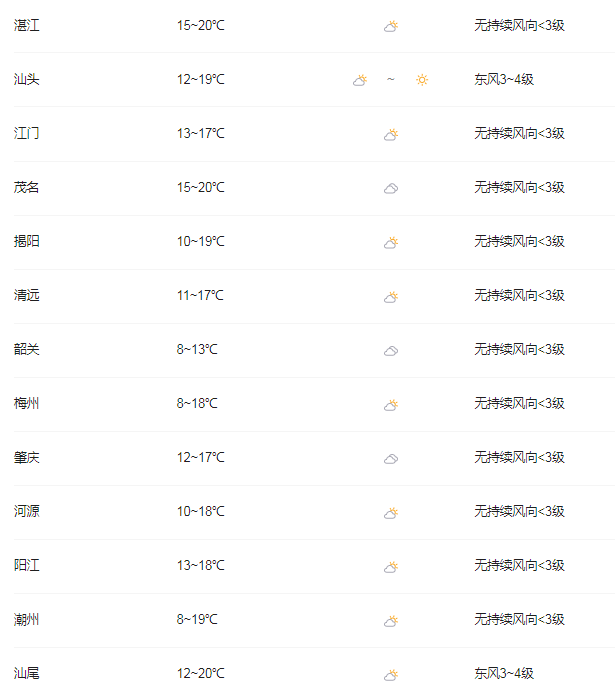Open the weather details for 湛江

pyautogui.click(x=27, y=25)
